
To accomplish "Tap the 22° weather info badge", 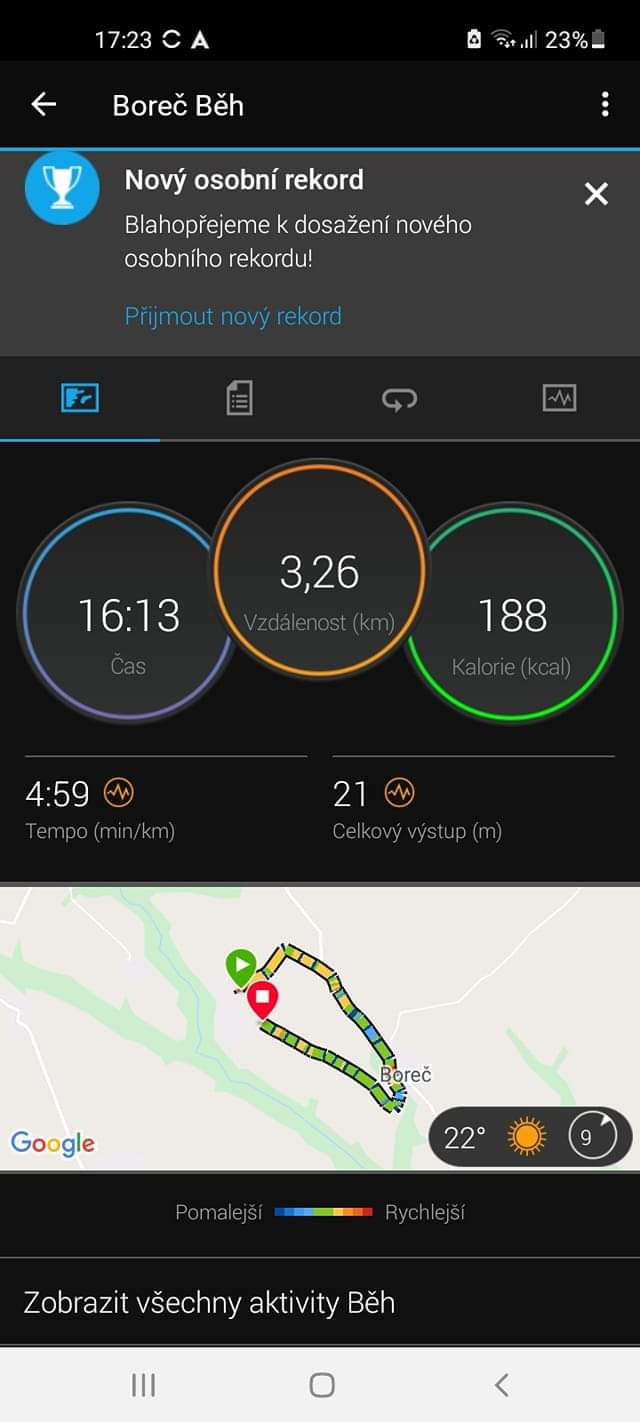I will [530, 1137].
